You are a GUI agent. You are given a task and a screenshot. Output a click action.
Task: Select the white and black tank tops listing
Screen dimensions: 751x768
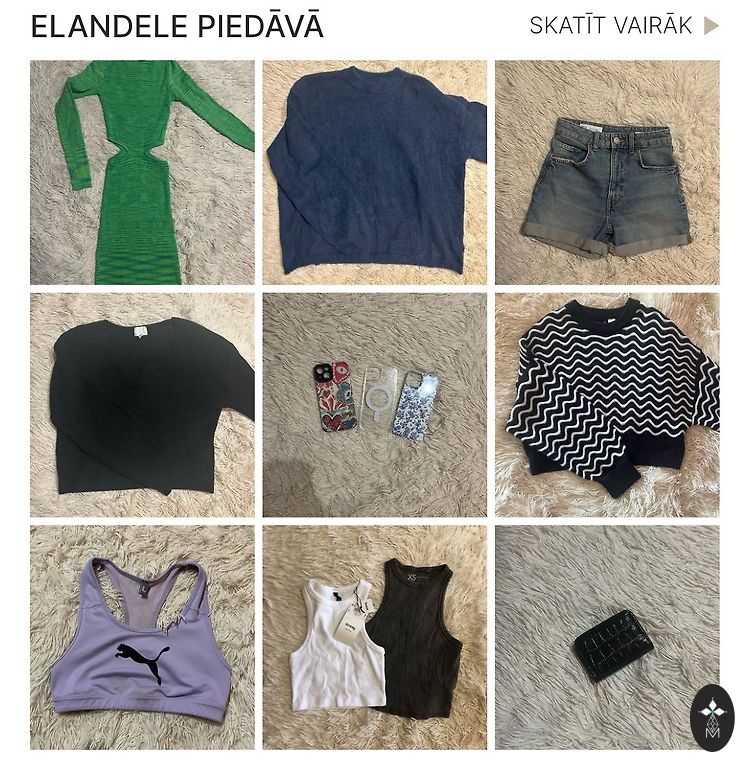tap(375, 637)
